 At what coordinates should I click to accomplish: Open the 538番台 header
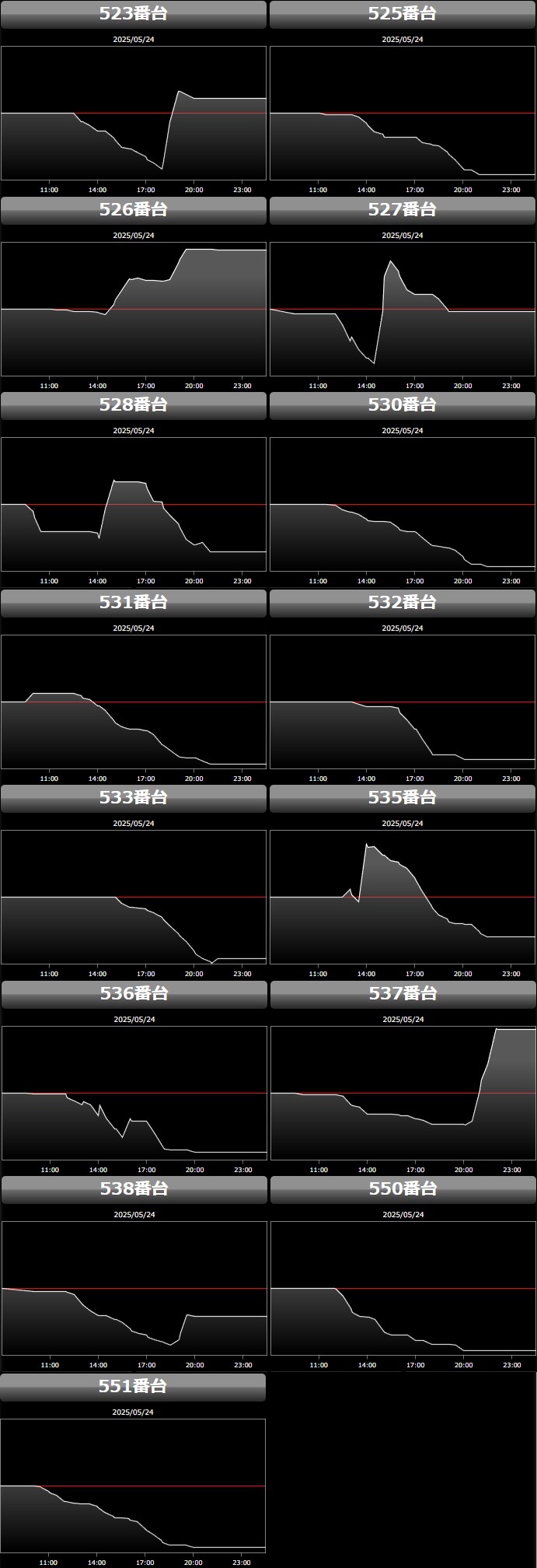(x=134, y=1189)
